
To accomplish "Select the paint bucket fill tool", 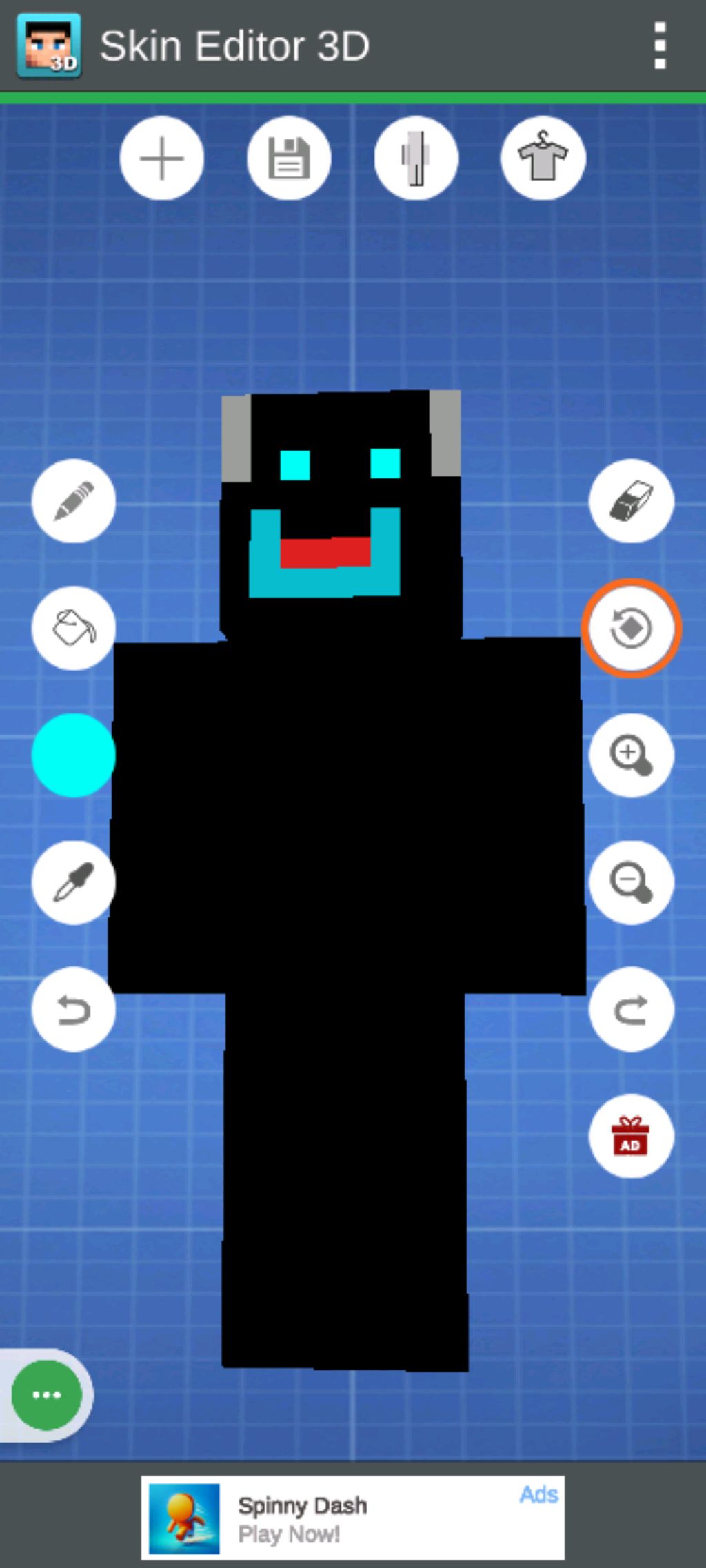I will [74, 627].
